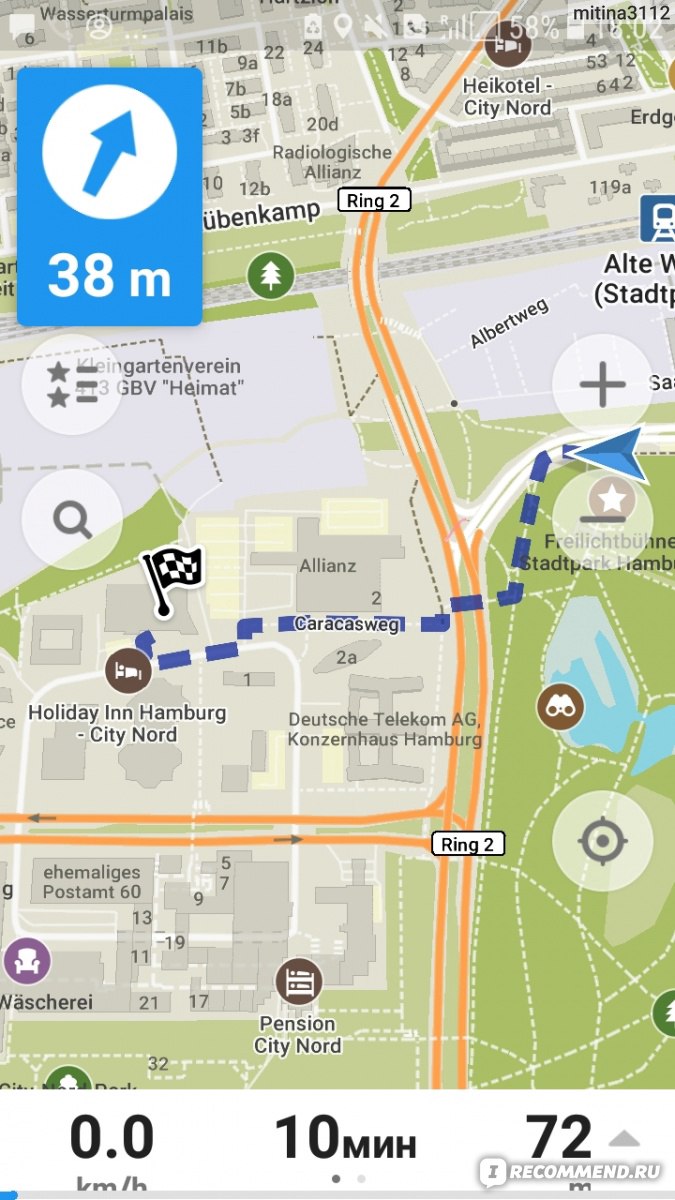Open the bookmarks list button

[x=72, y=384]
